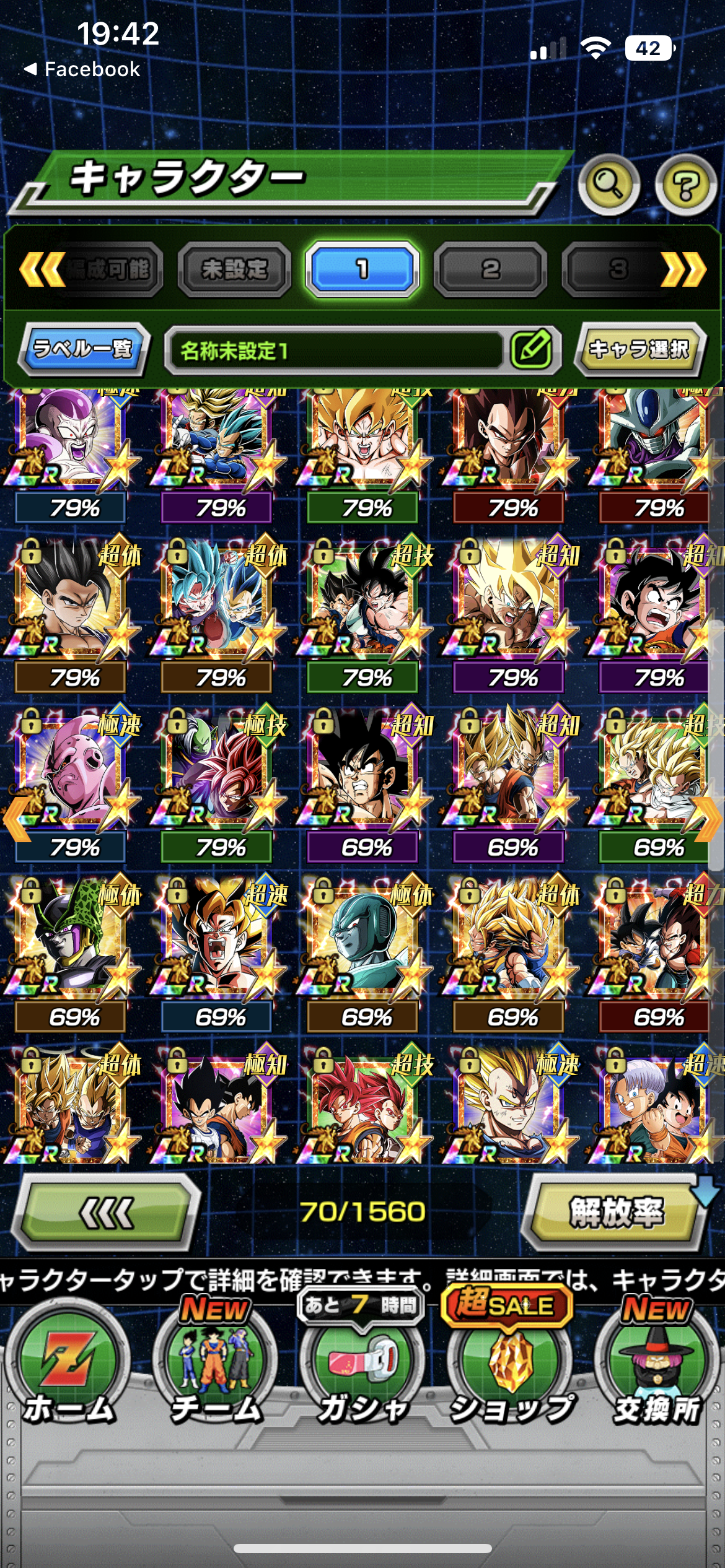Return to Facebook via status bar link
This screenshot has height=1568, width=725.
coord(82,69)
